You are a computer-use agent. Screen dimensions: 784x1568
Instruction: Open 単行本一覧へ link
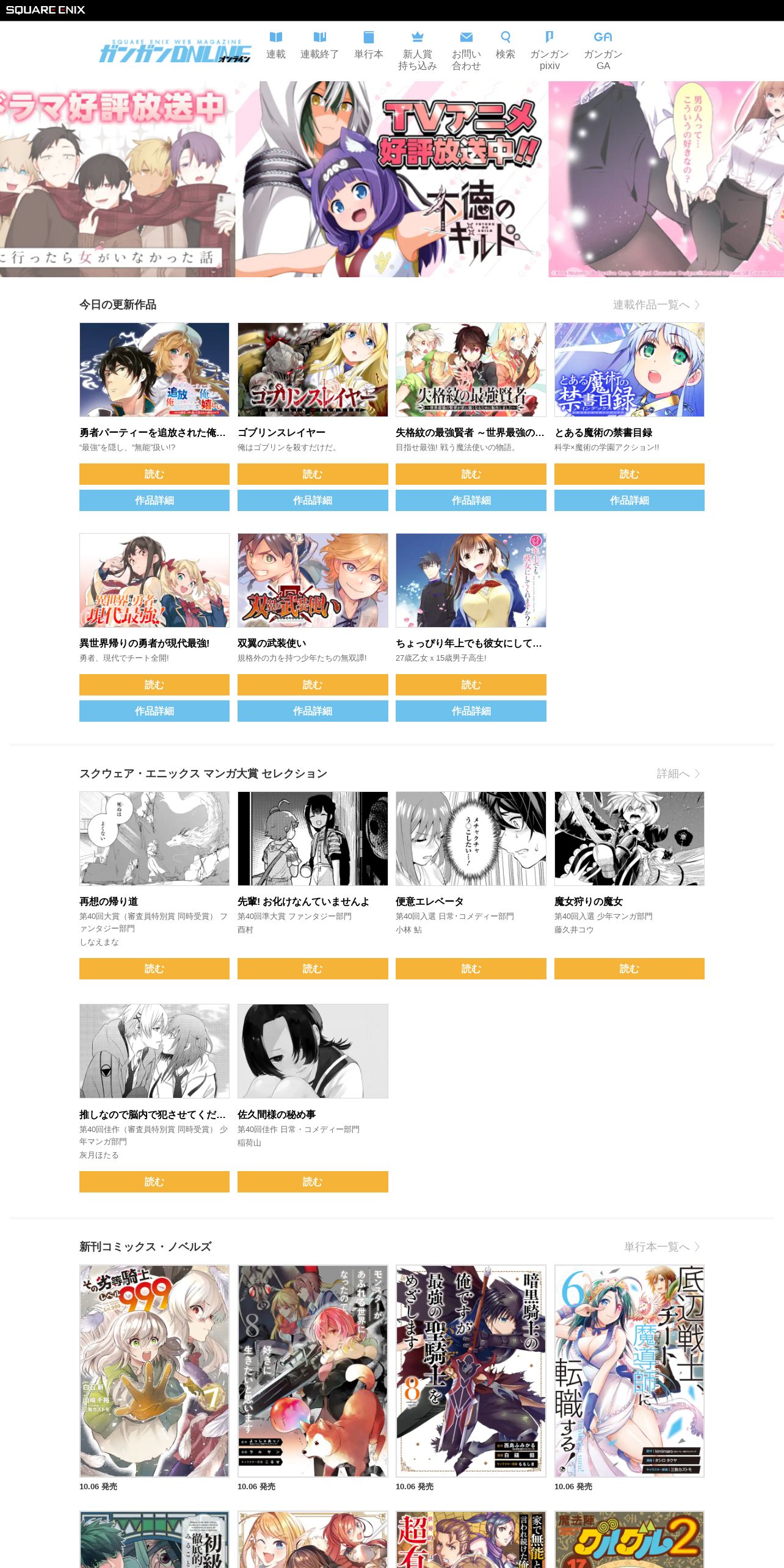(x=662, y=1247)
